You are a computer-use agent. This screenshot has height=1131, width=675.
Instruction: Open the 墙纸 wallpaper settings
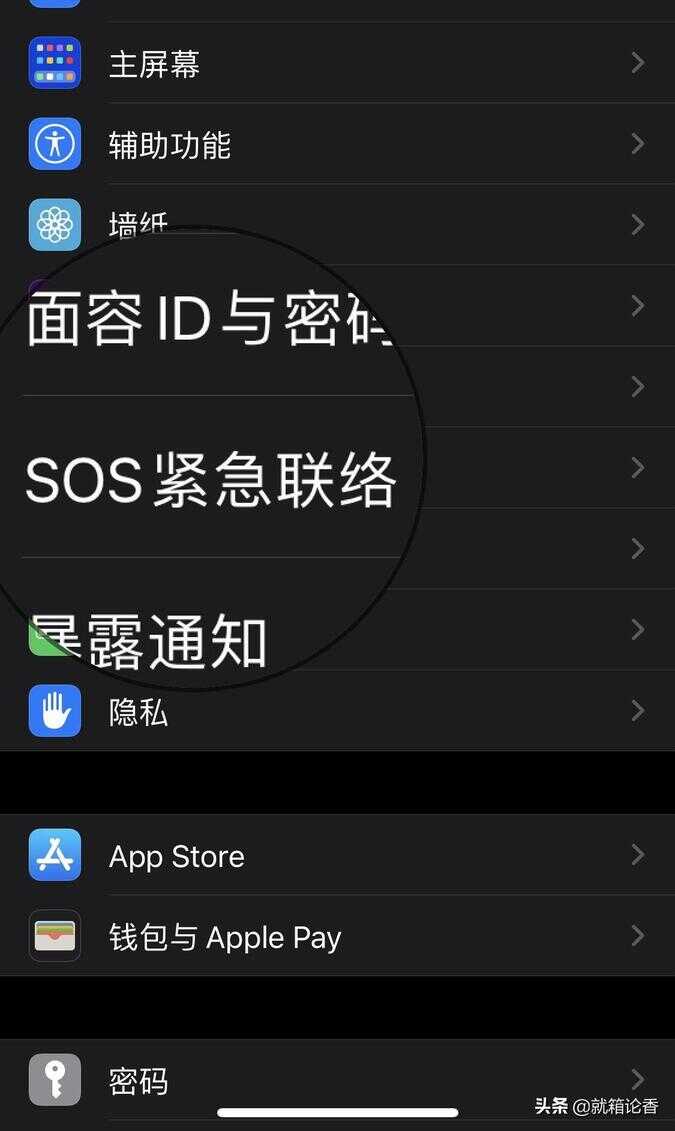click(x=338, y=224)
